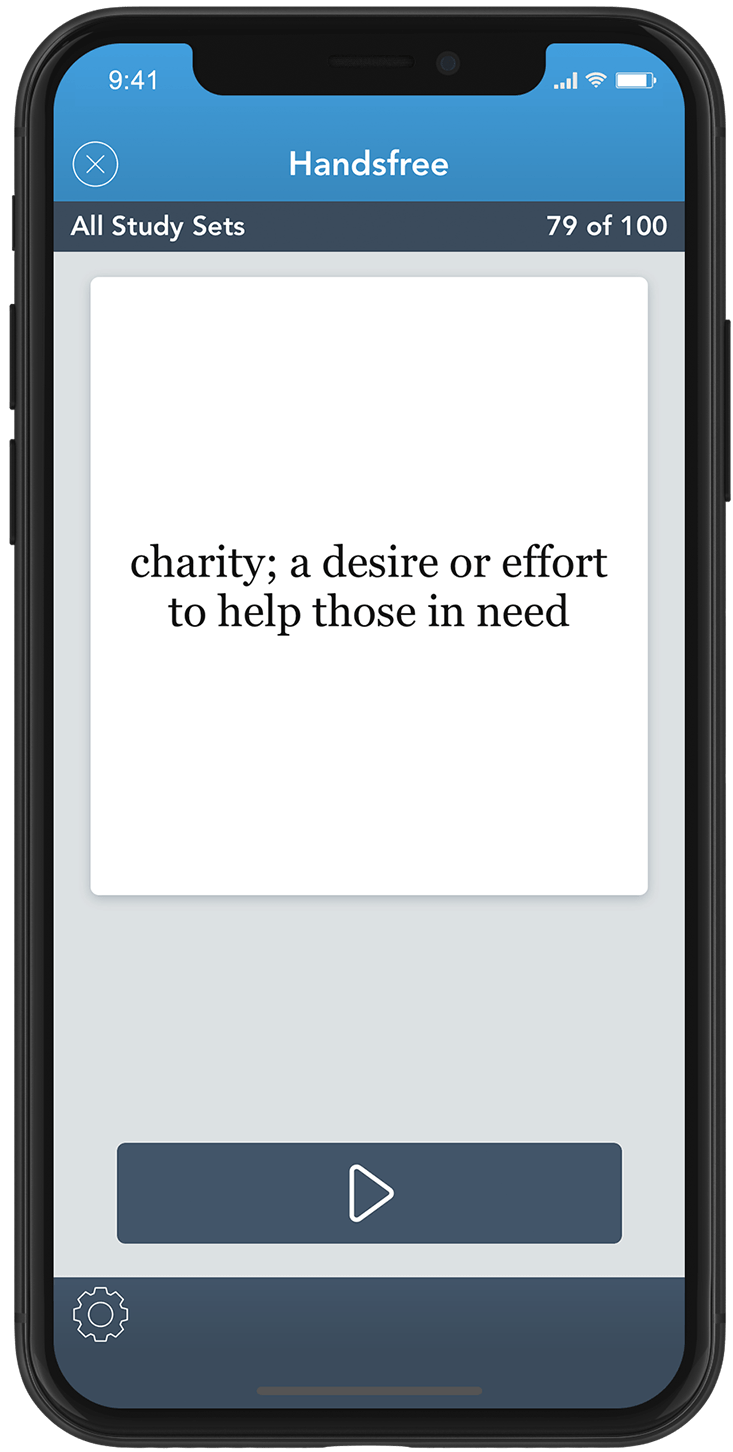Tap the gear to toggle Handsfree options

click(98, 1315)
